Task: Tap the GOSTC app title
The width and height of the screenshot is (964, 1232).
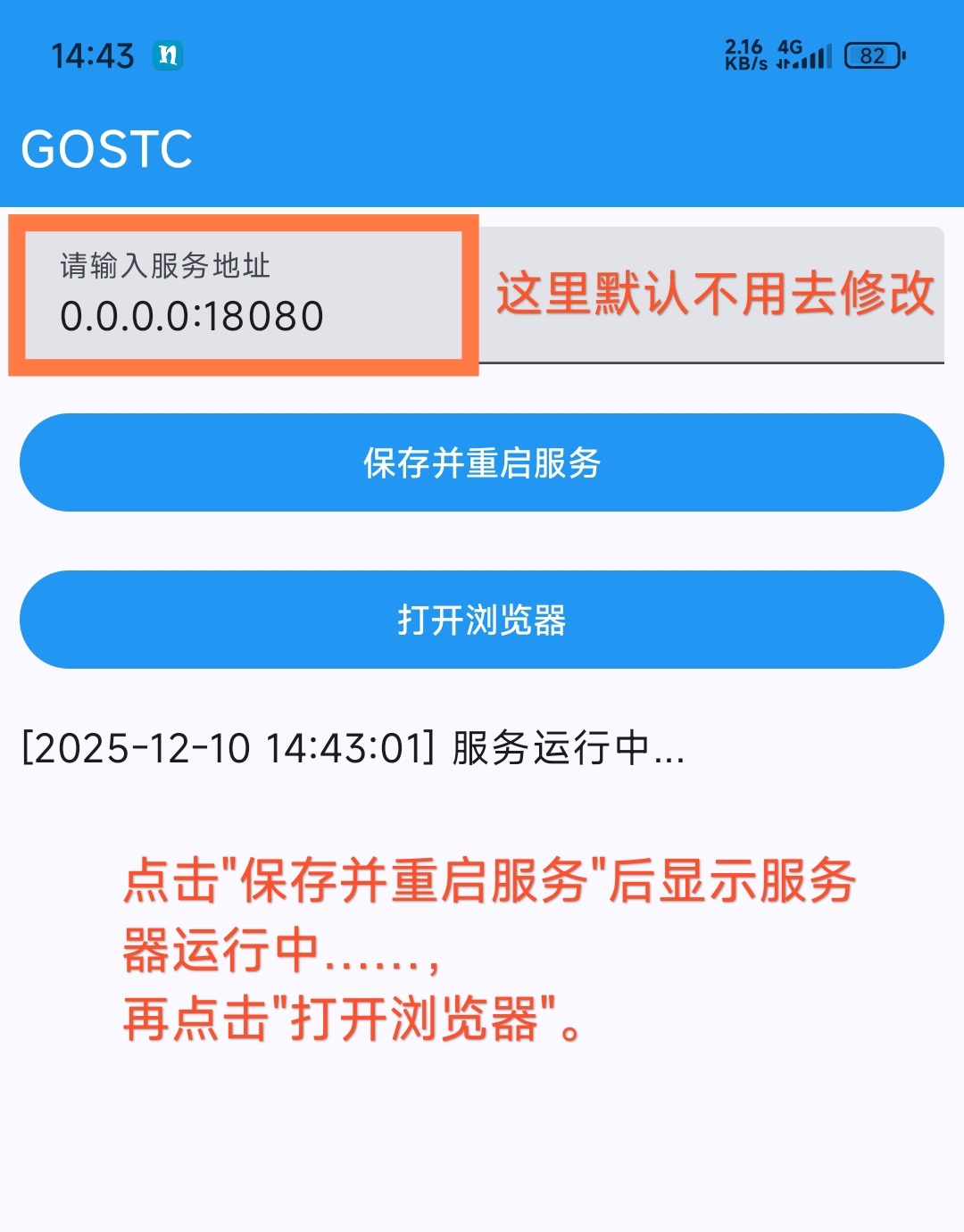Action: click(107, 147)
